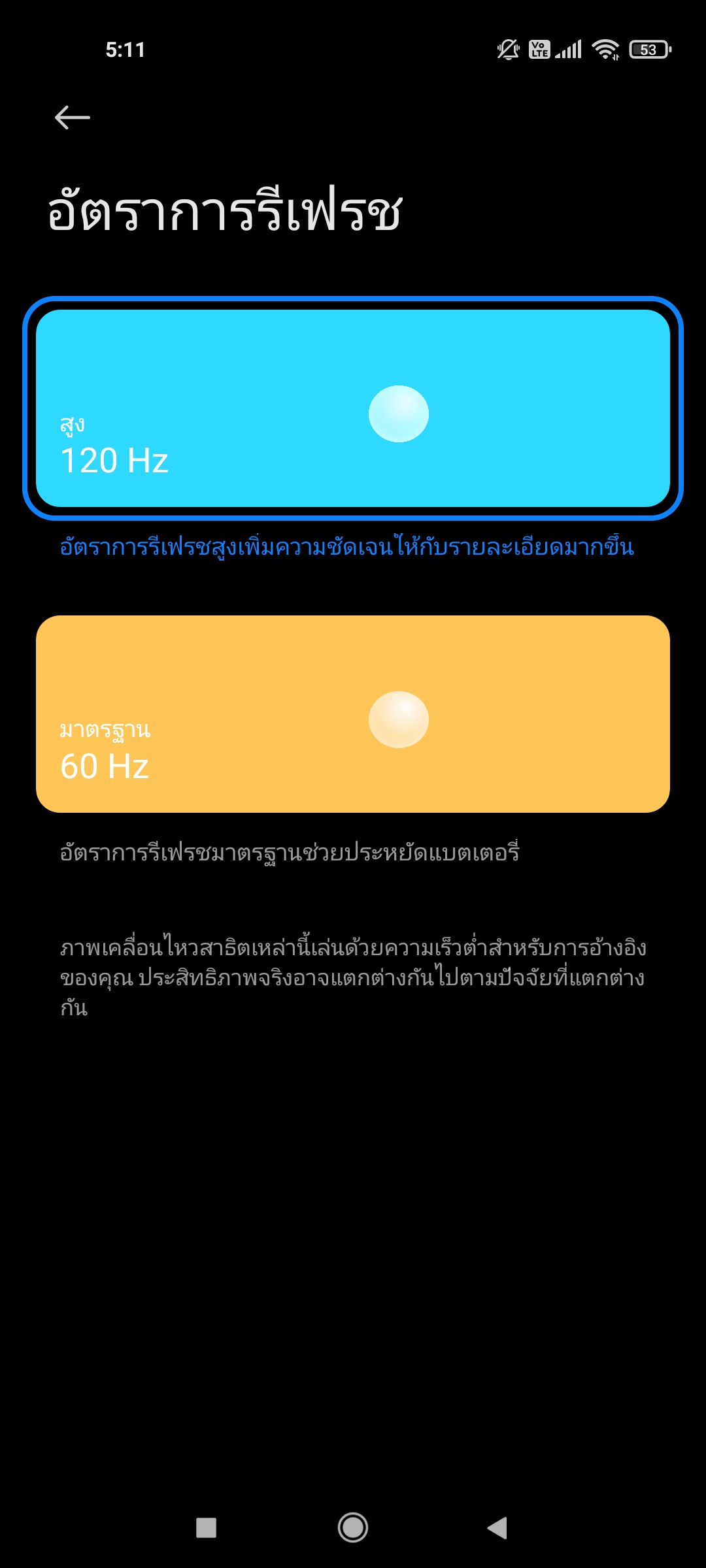This screenshot has width=706, height=1568.
Task: Choose the 60 Hz standard refresh rate card
Action: pos(353,714)
